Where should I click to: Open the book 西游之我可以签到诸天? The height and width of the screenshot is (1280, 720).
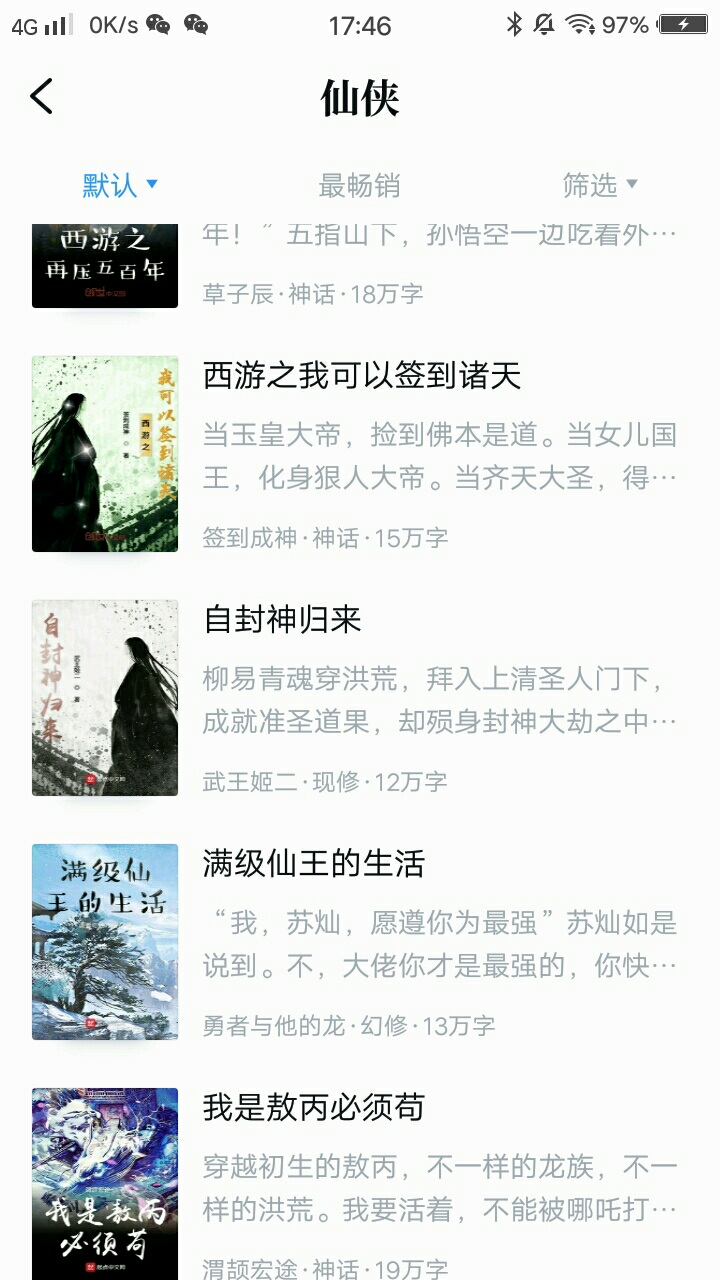[x=362, y=376]
